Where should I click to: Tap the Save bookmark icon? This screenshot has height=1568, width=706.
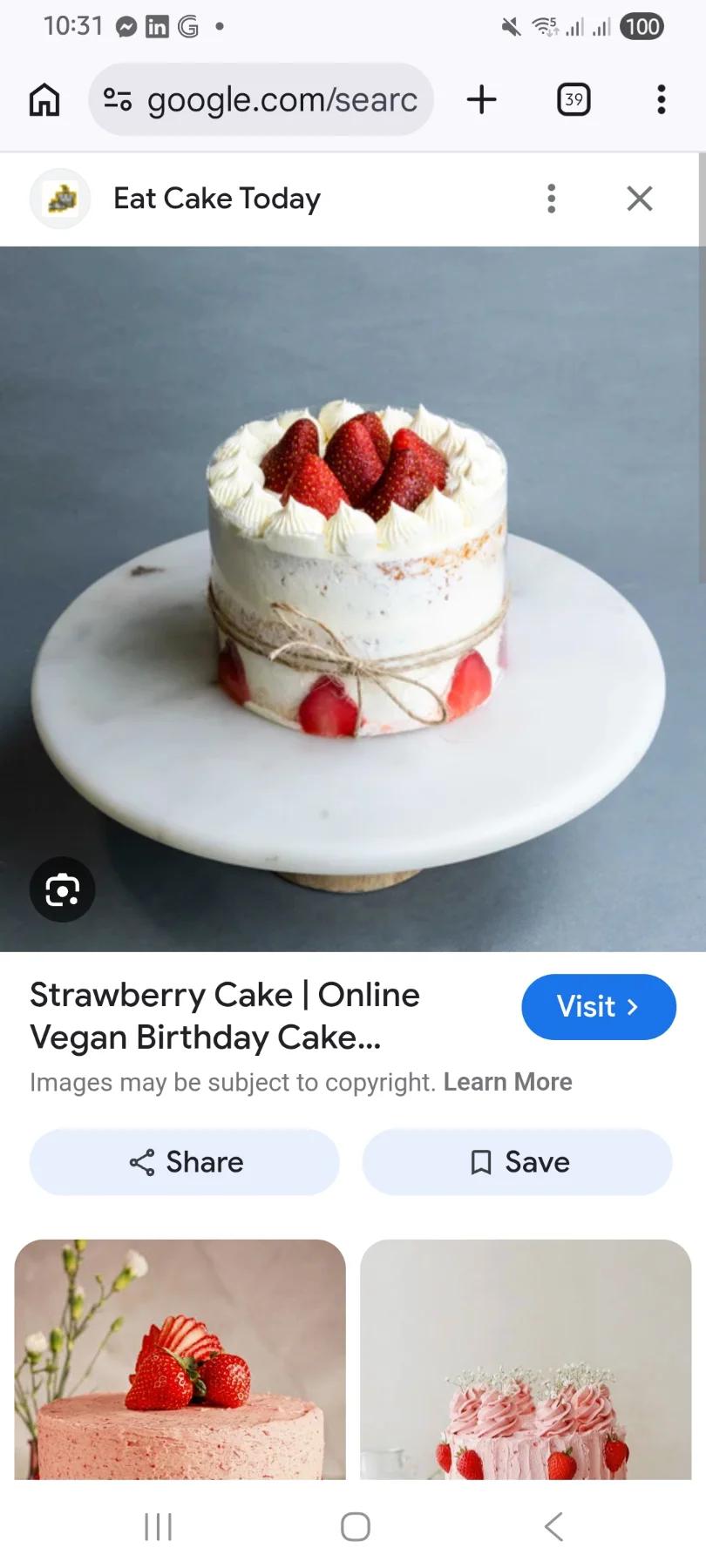click(479, 1162)
